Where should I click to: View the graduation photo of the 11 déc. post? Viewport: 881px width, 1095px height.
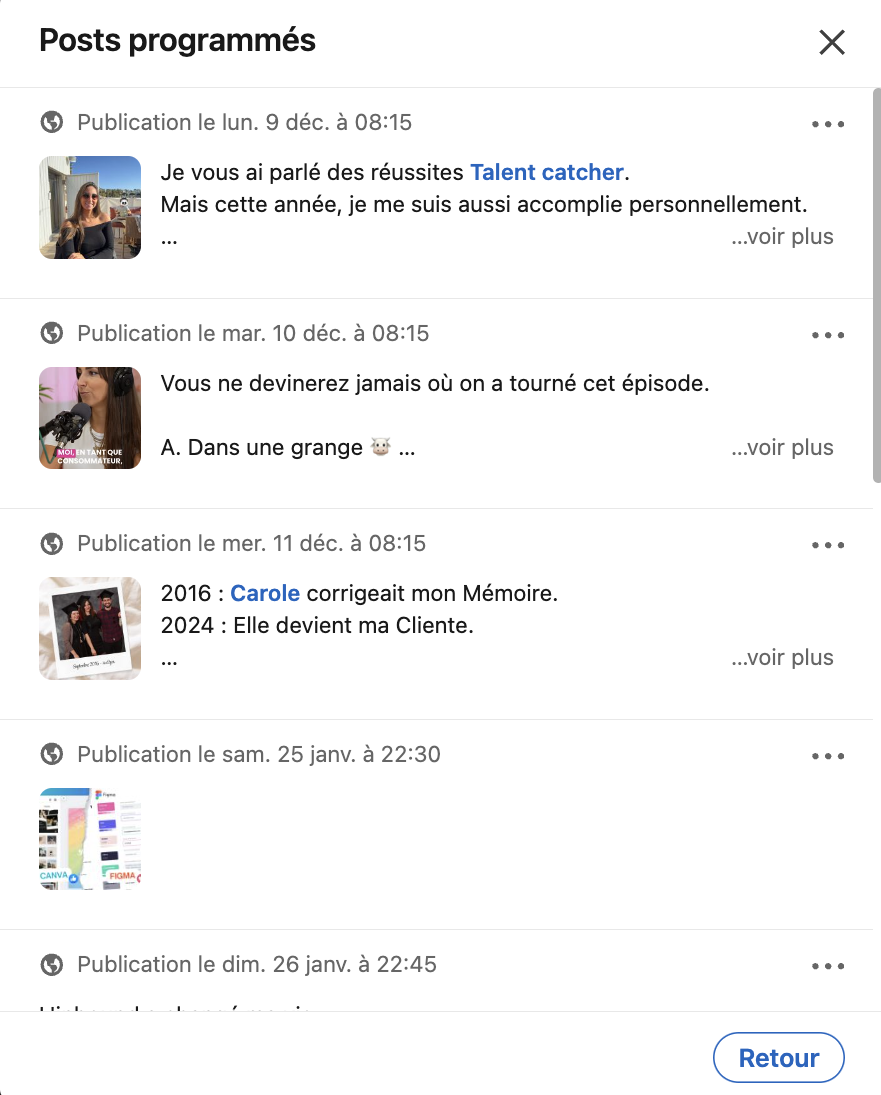pyautogui.click(x=90, y=628)
